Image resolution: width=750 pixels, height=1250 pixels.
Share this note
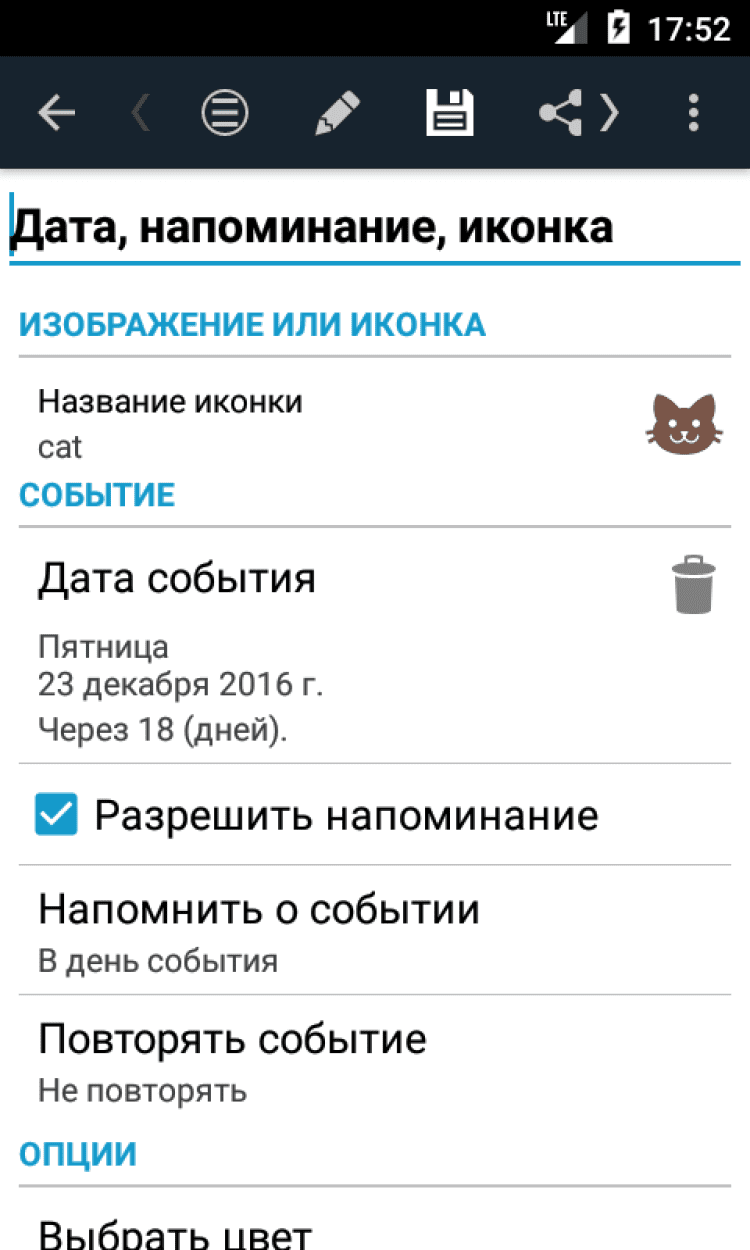pyautogui.click(x=561, y=113)
